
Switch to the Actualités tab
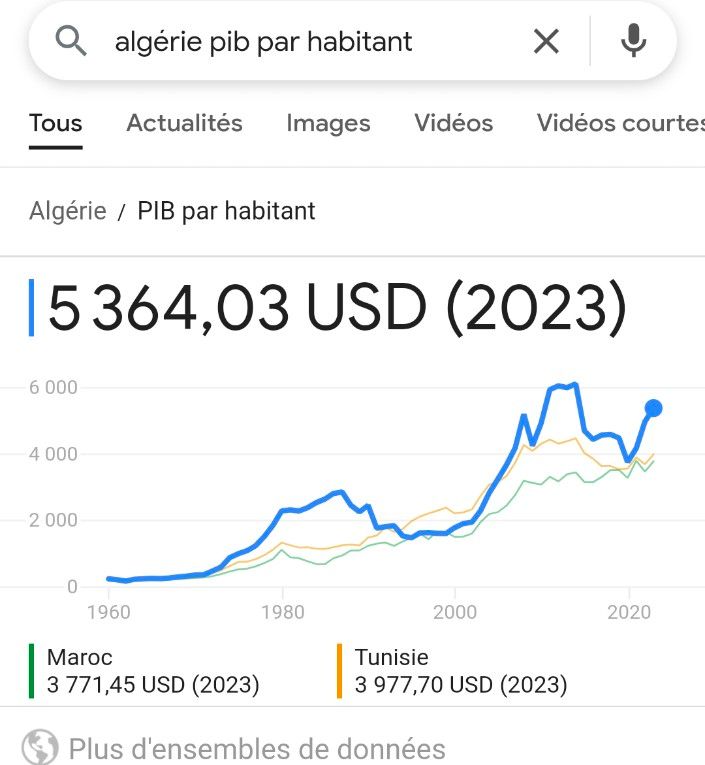click(184, 123)
